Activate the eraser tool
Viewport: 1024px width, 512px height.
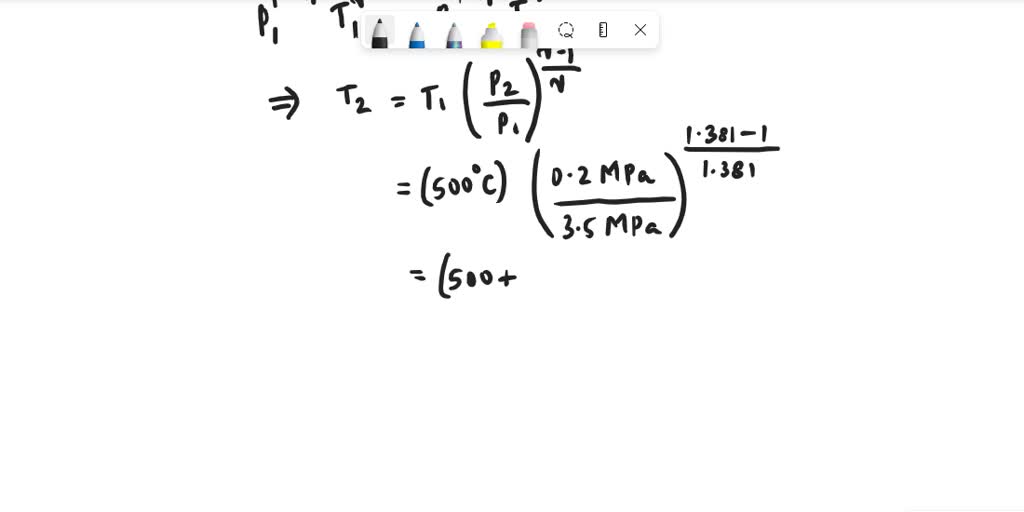(x=528, y=33)
